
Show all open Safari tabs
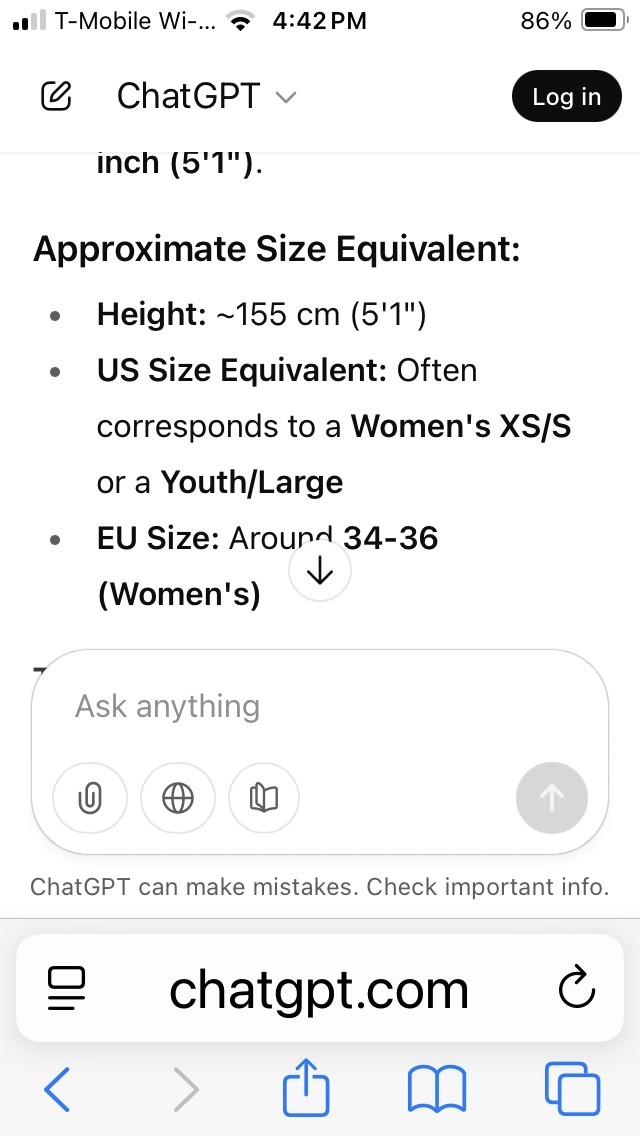click(x=572, y=1088)
